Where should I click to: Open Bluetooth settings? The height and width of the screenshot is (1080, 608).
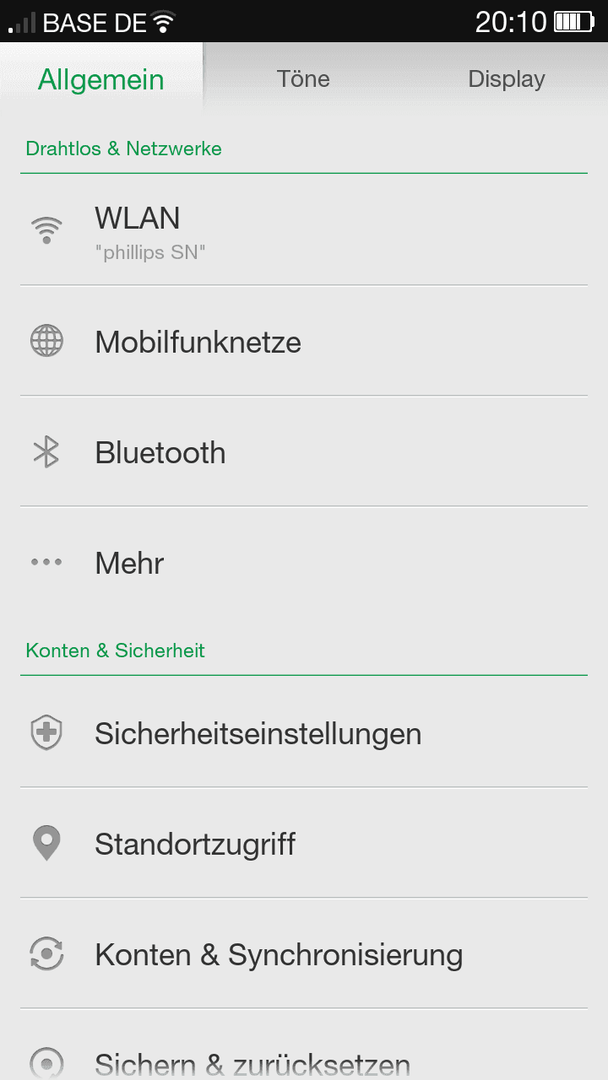click(304, 452)
